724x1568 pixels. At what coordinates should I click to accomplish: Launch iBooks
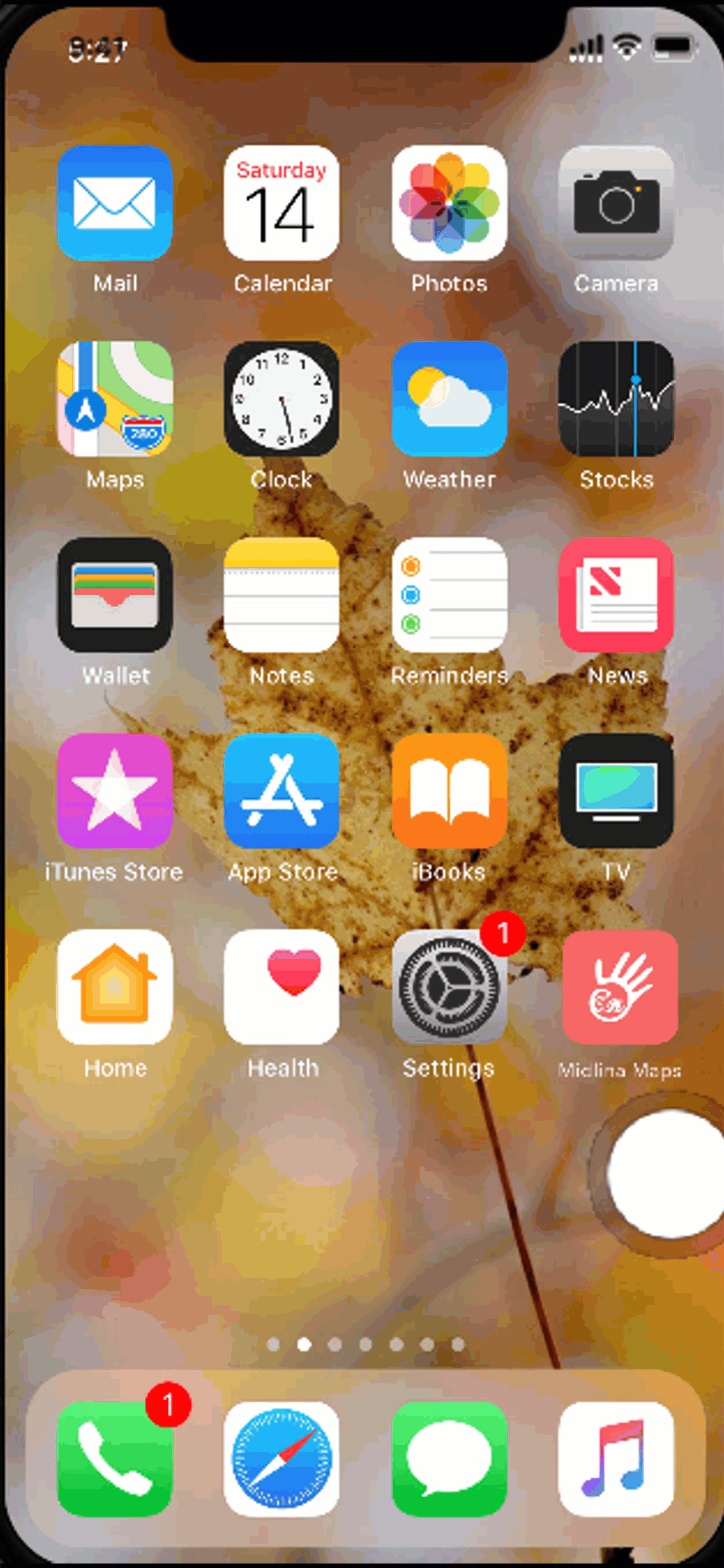pyautogui.click(x=449, y=791)
